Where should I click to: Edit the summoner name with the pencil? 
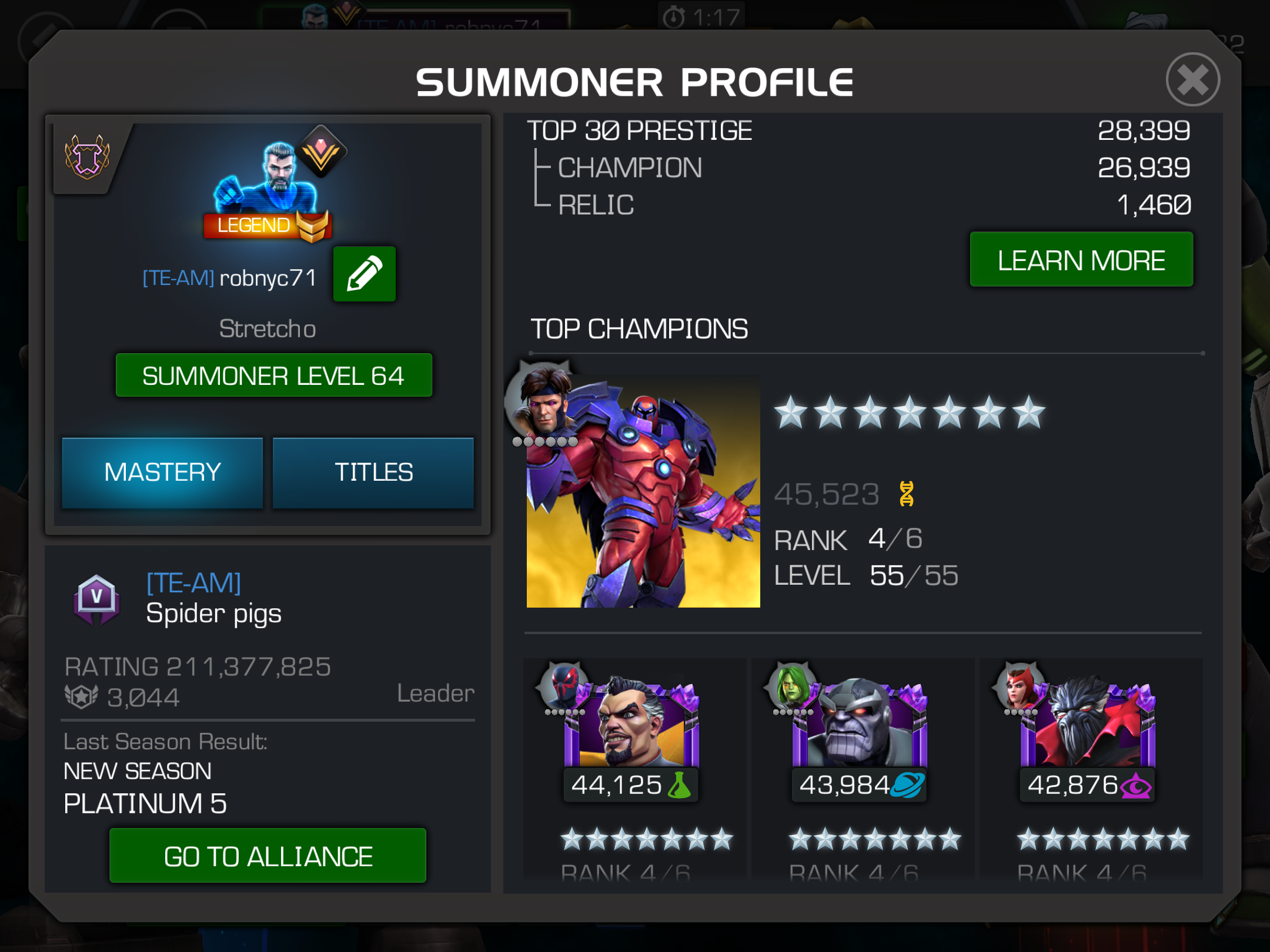(x=365, y=274)
